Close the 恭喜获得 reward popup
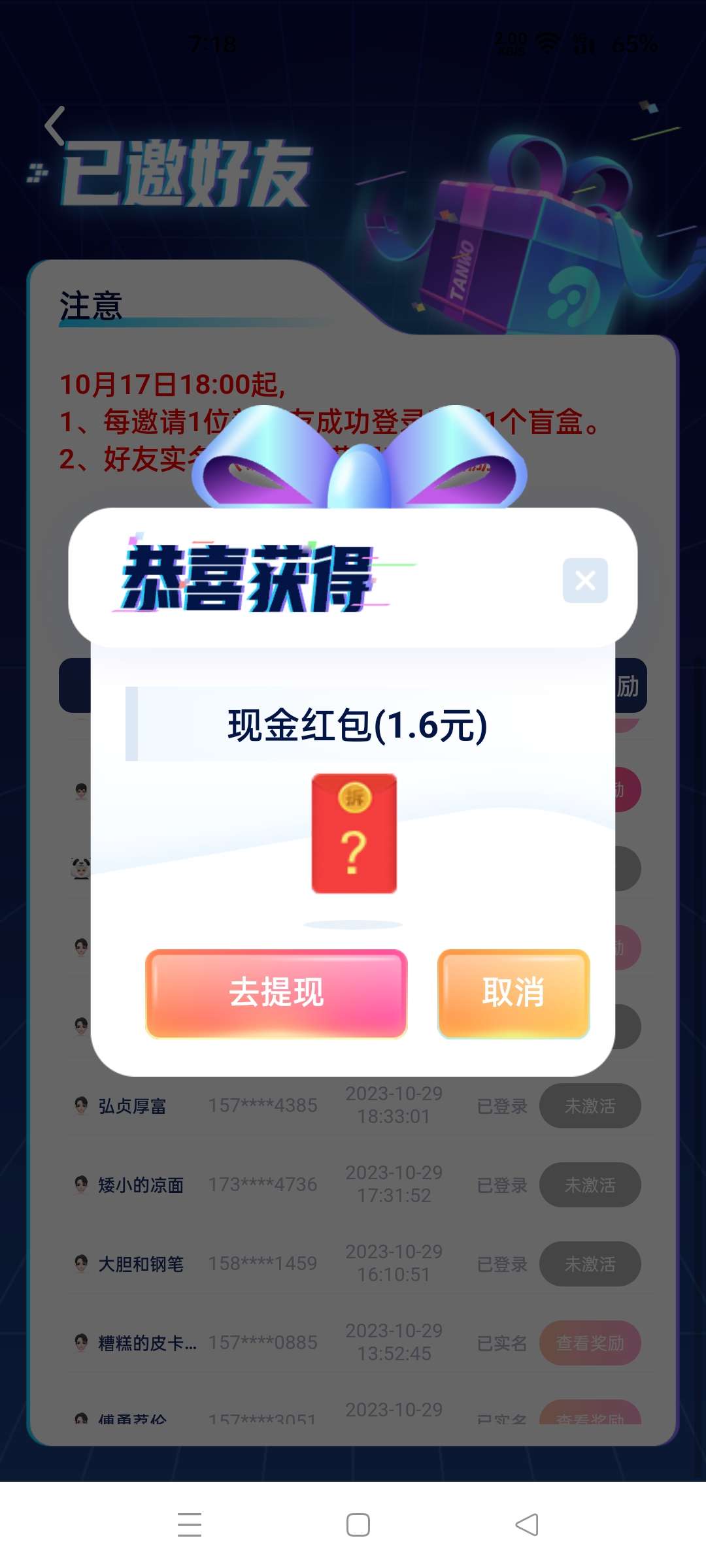 point(585,580)
